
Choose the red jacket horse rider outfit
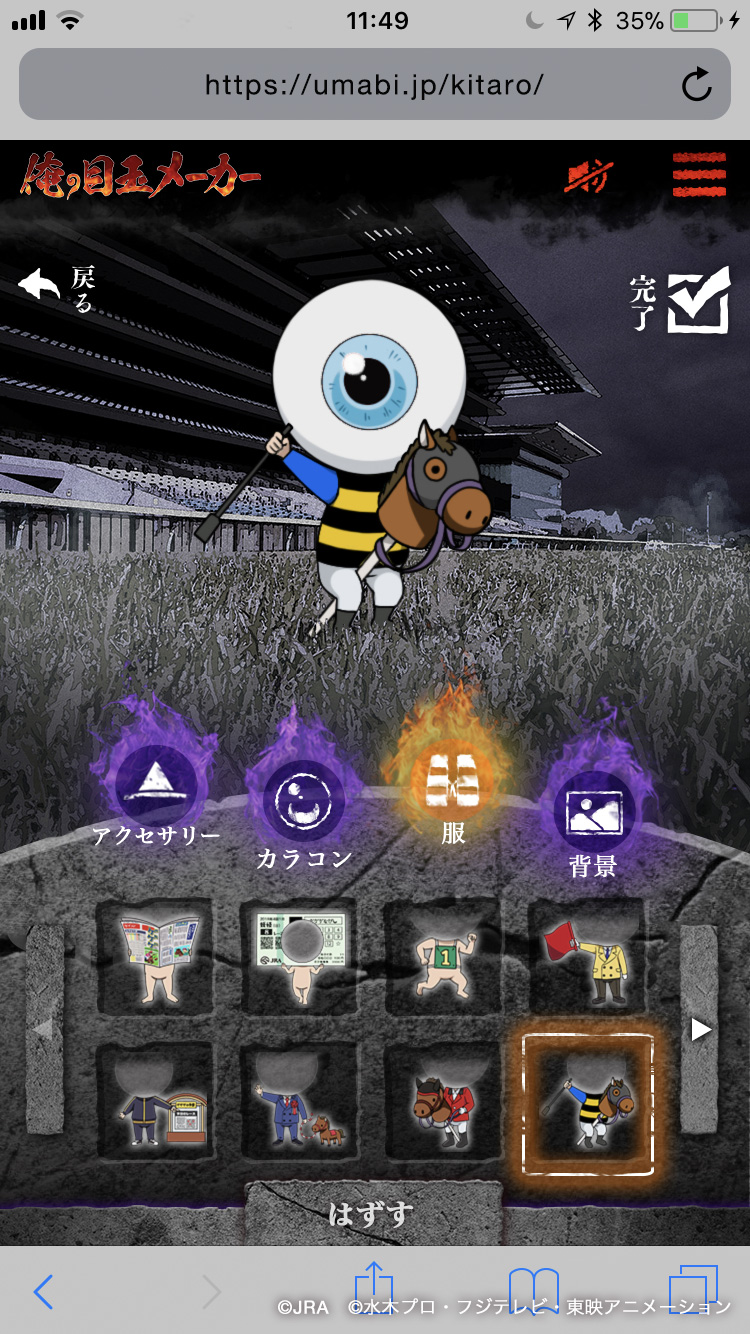pyautogui.click(x=442, y=1101)
